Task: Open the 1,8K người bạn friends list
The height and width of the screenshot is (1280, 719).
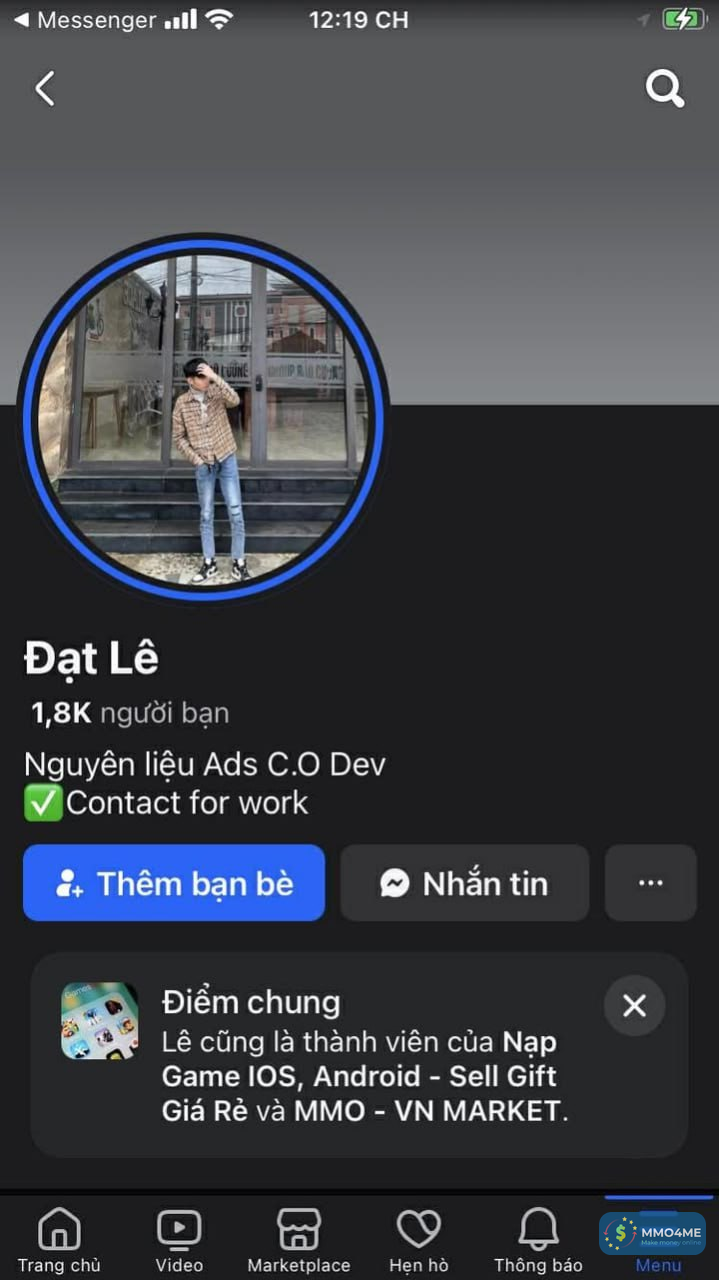Action: click(x=130, y=713)
